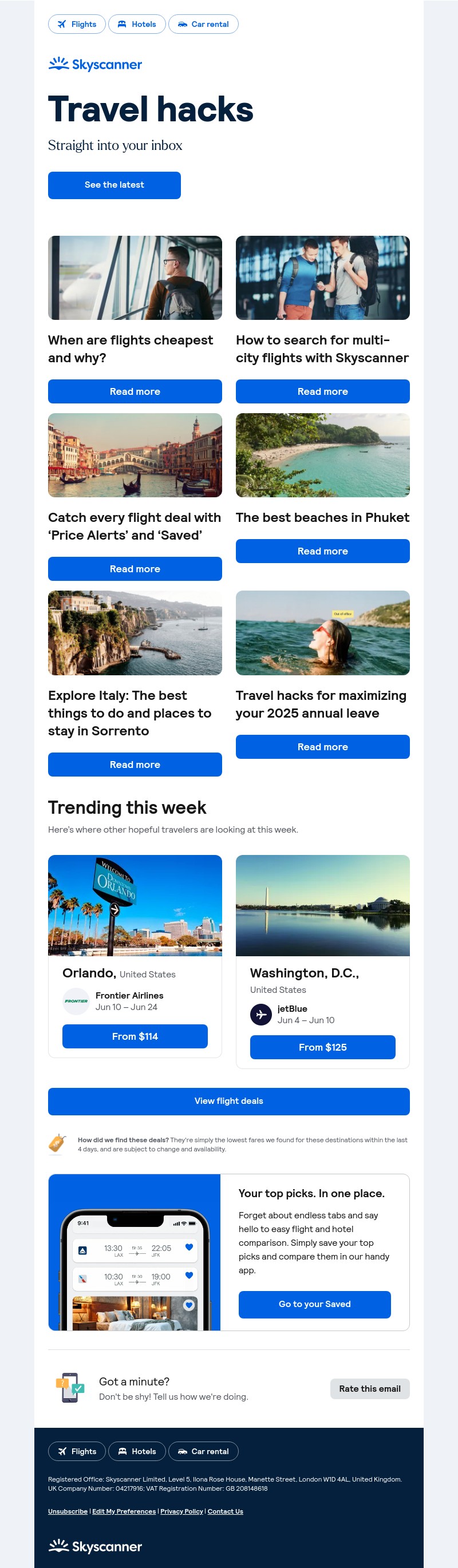The height and width of the screenshot is (1568, 458).
Task: Open the Orlando From $114 deal
Action: click(135, 1036)
